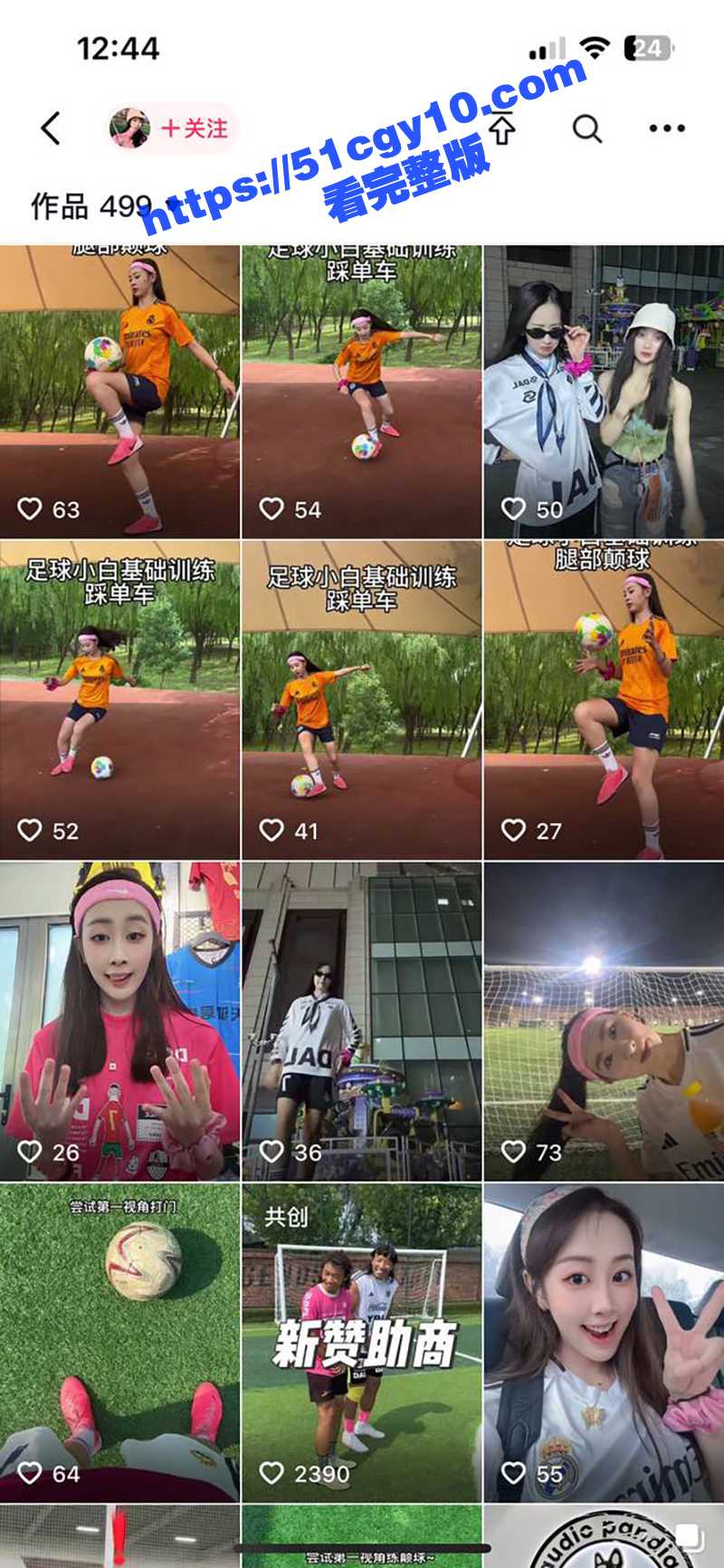Open the 新赞助商 video with 2390 likes
Viewport: 724px width, 1568px height.
tap(361, 1343)
